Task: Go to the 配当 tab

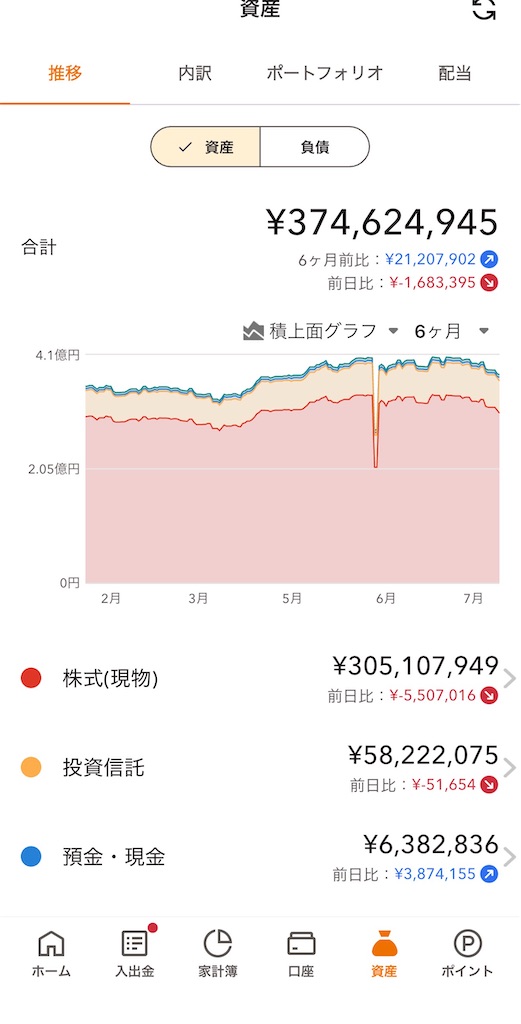Action: click(x=455, y=72)
